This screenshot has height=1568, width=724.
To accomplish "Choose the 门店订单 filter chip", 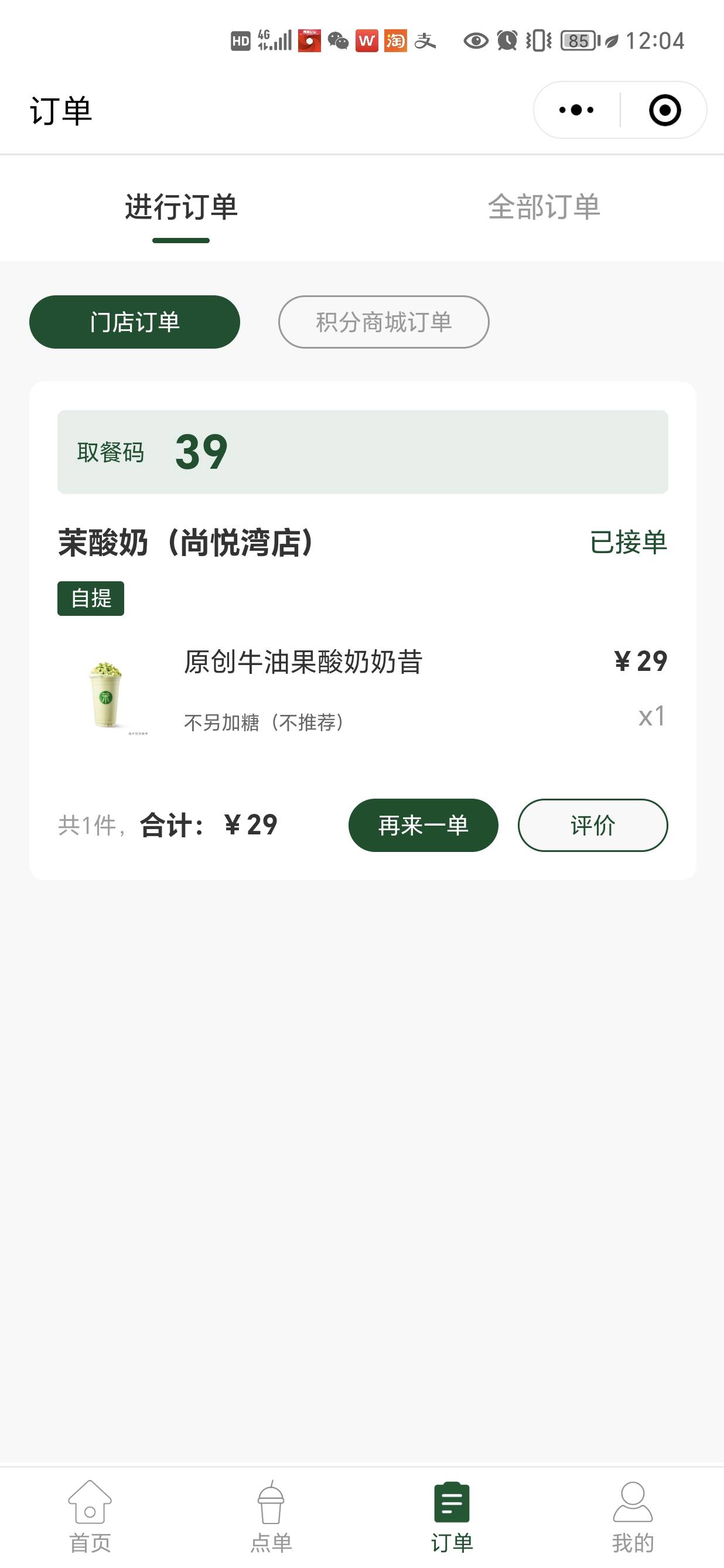I will point(135,322).
